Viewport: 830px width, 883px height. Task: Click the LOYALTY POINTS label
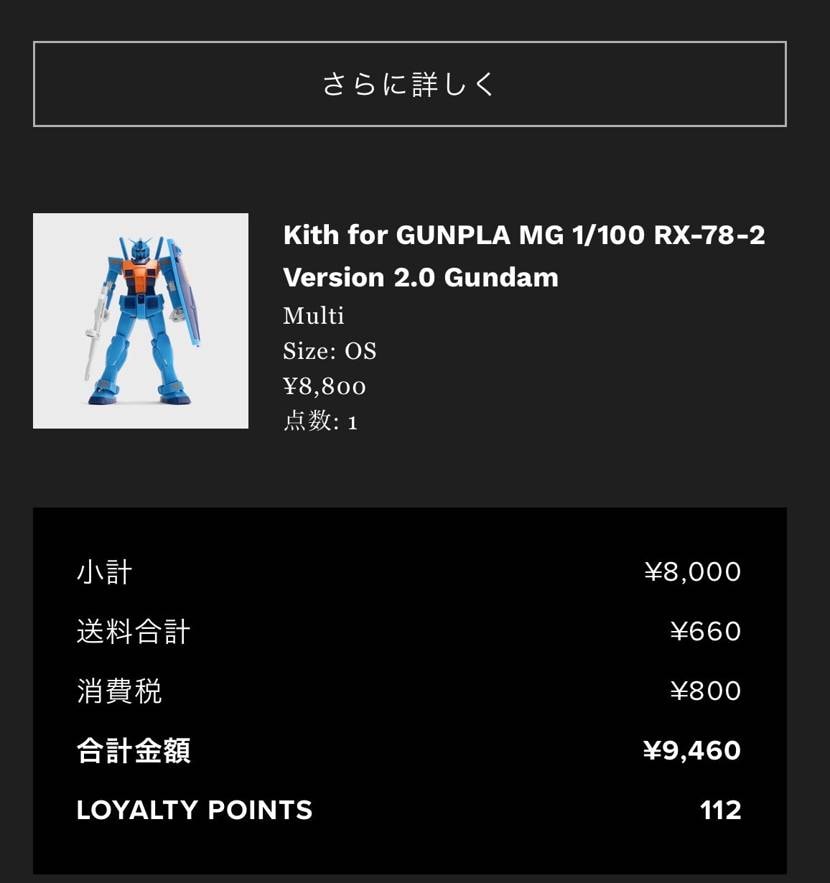click(194, 811)
